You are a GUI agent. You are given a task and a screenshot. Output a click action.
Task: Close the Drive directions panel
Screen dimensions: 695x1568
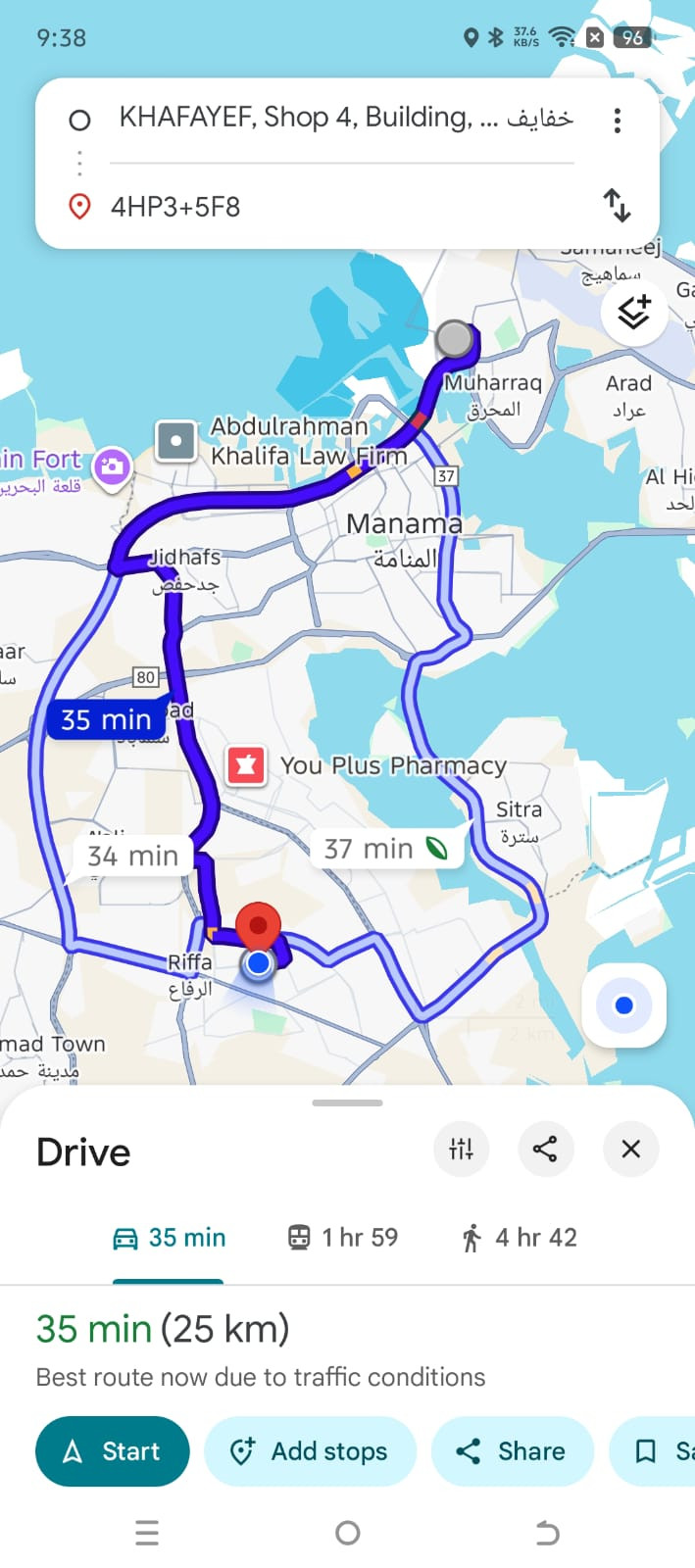coord(630,1149)
